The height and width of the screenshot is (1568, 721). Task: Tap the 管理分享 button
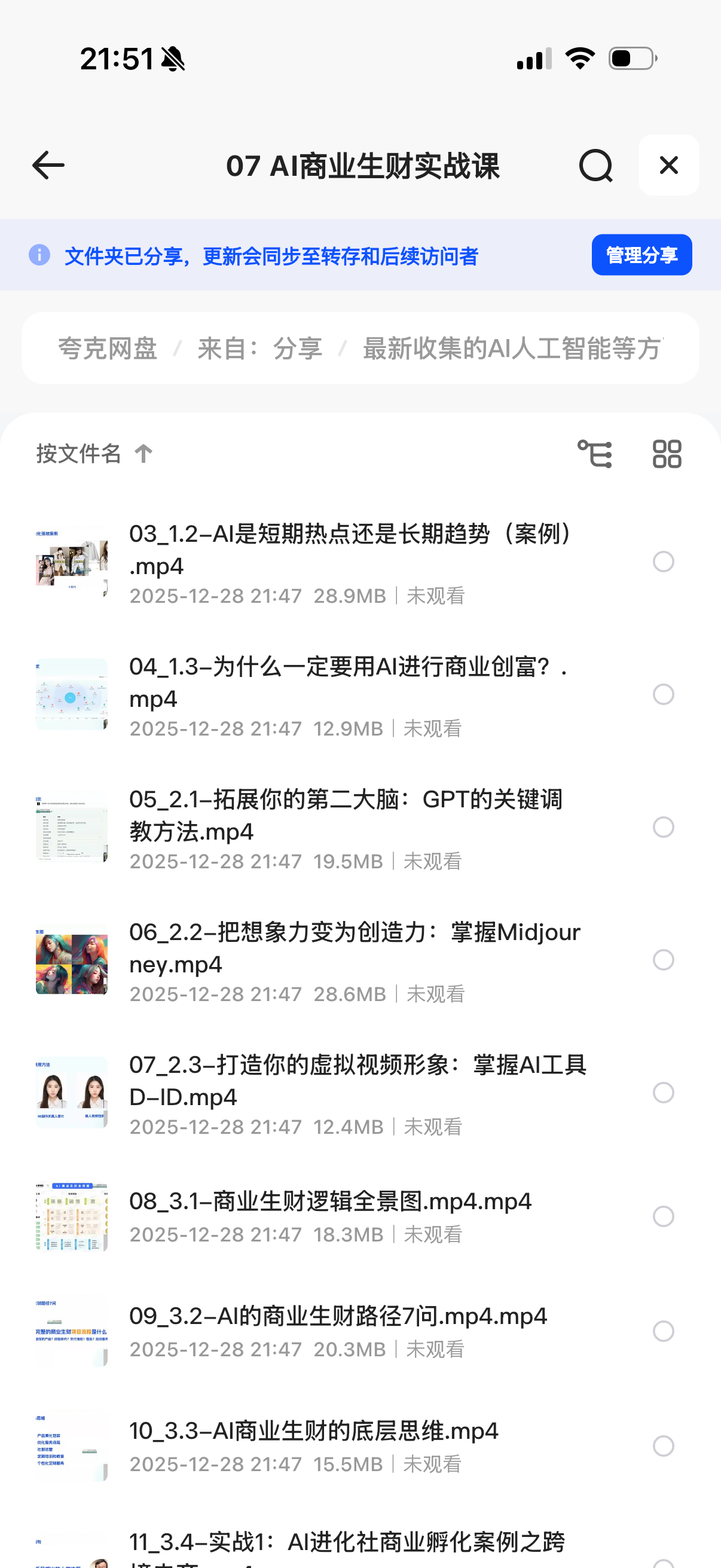641,255
